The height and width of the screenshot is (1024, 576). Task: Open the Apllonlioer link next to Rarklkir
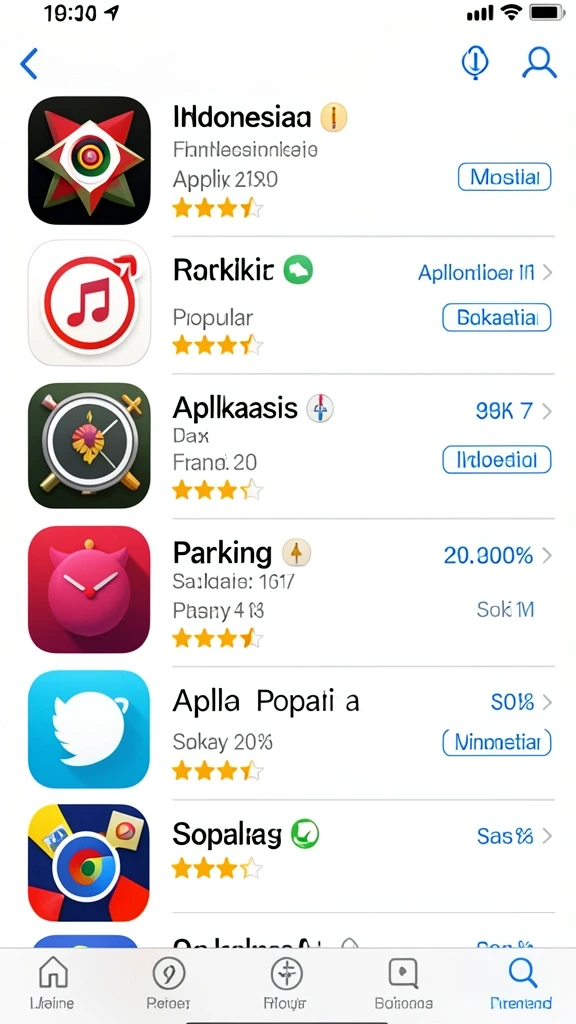485,272
